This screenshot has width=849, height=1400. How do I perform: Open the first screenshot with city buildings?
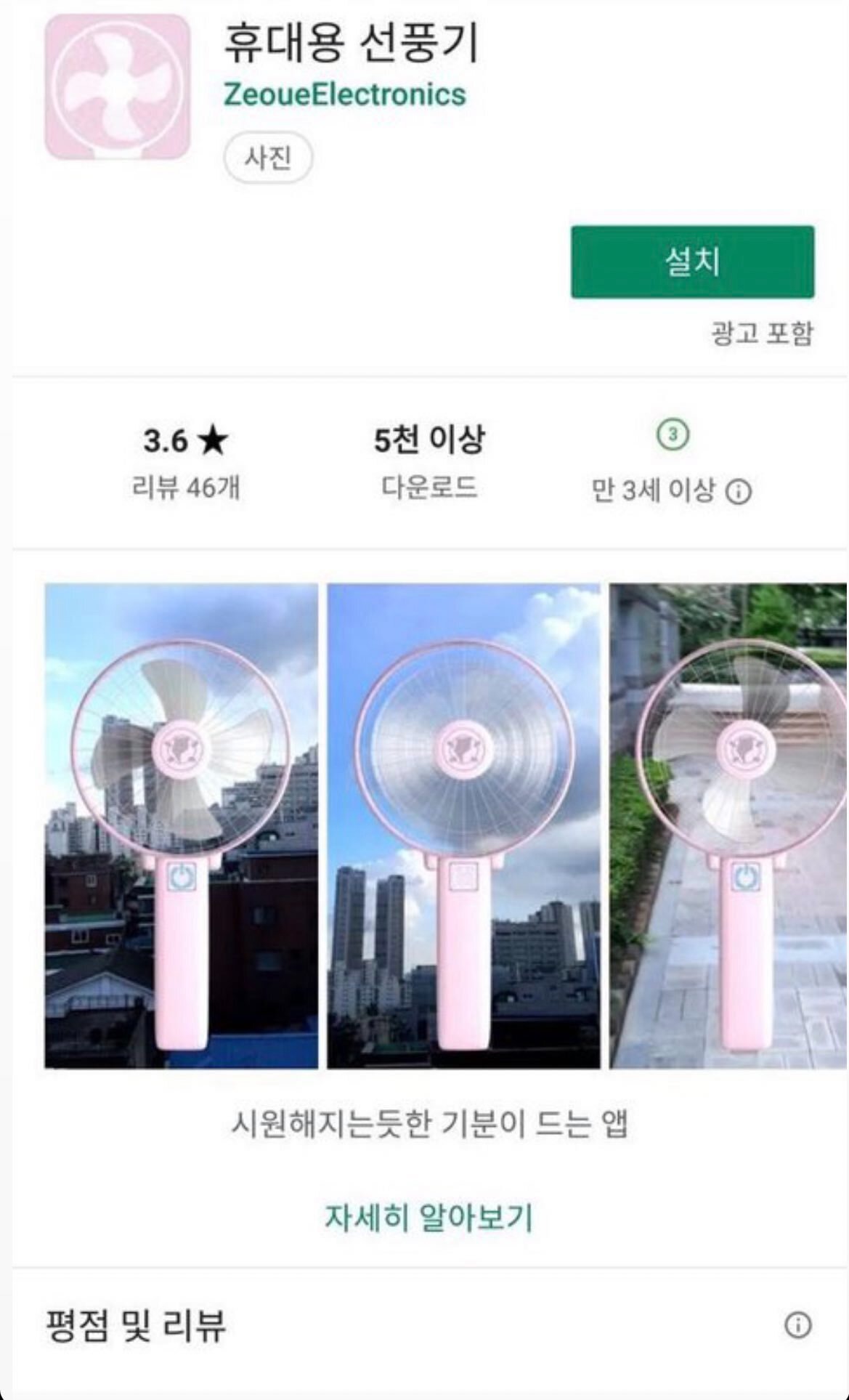click(182, 826)
